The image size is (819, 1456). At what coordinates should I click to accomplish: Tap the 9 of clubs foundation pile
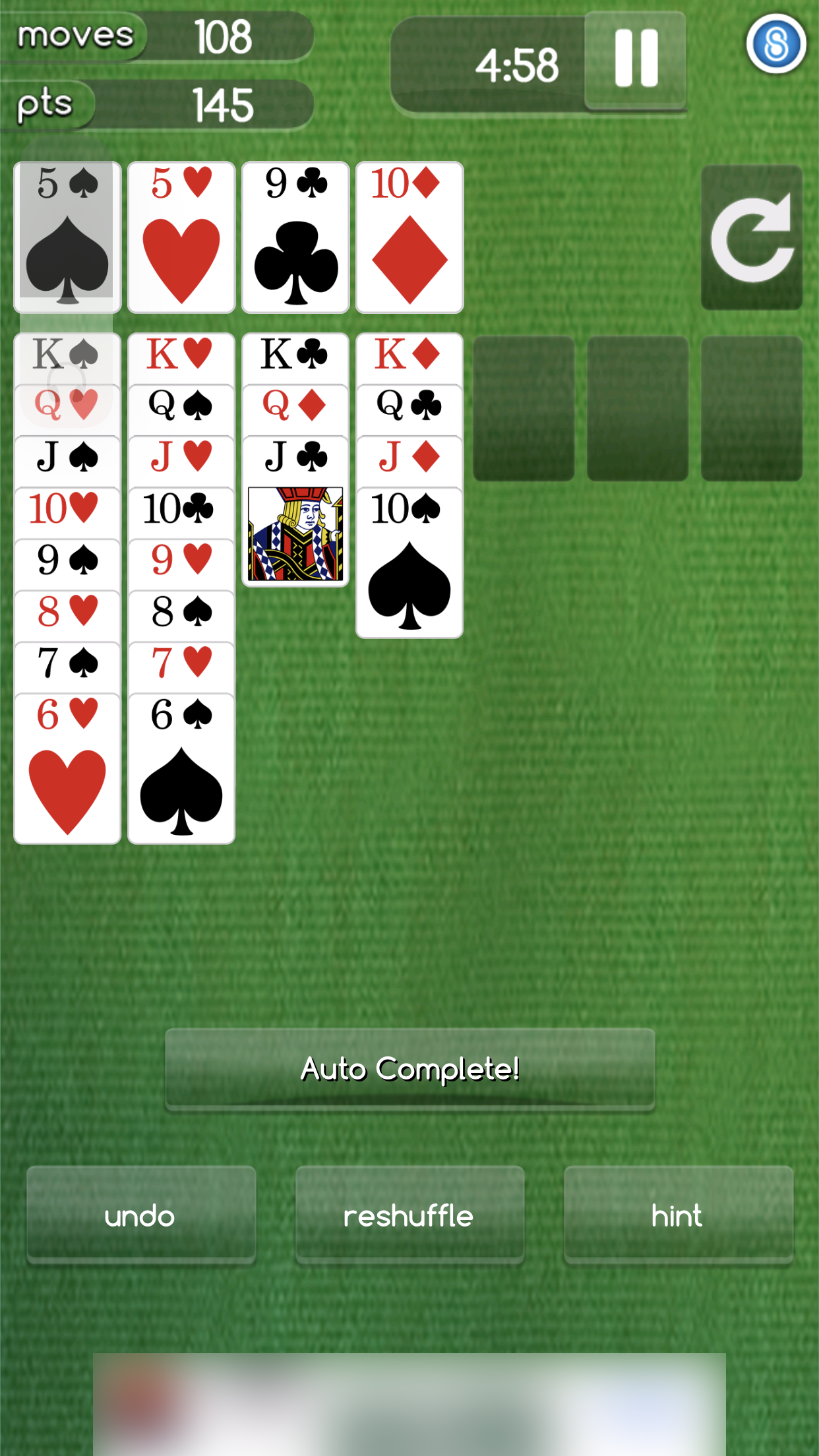(x=295, y=237)
